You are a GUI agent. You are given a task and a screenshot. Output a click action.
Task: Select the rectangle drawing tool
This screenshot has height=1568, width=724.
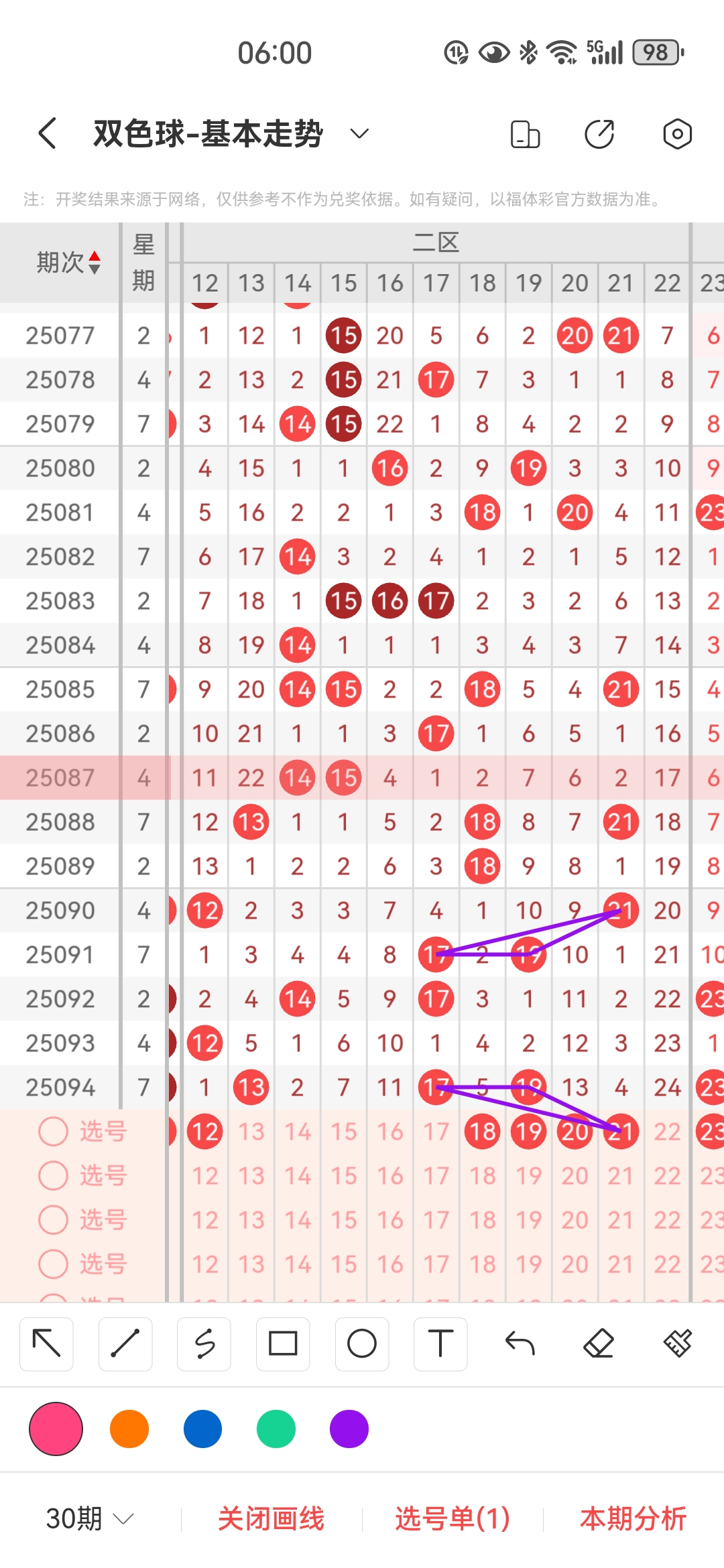[x=283, y=1344]
